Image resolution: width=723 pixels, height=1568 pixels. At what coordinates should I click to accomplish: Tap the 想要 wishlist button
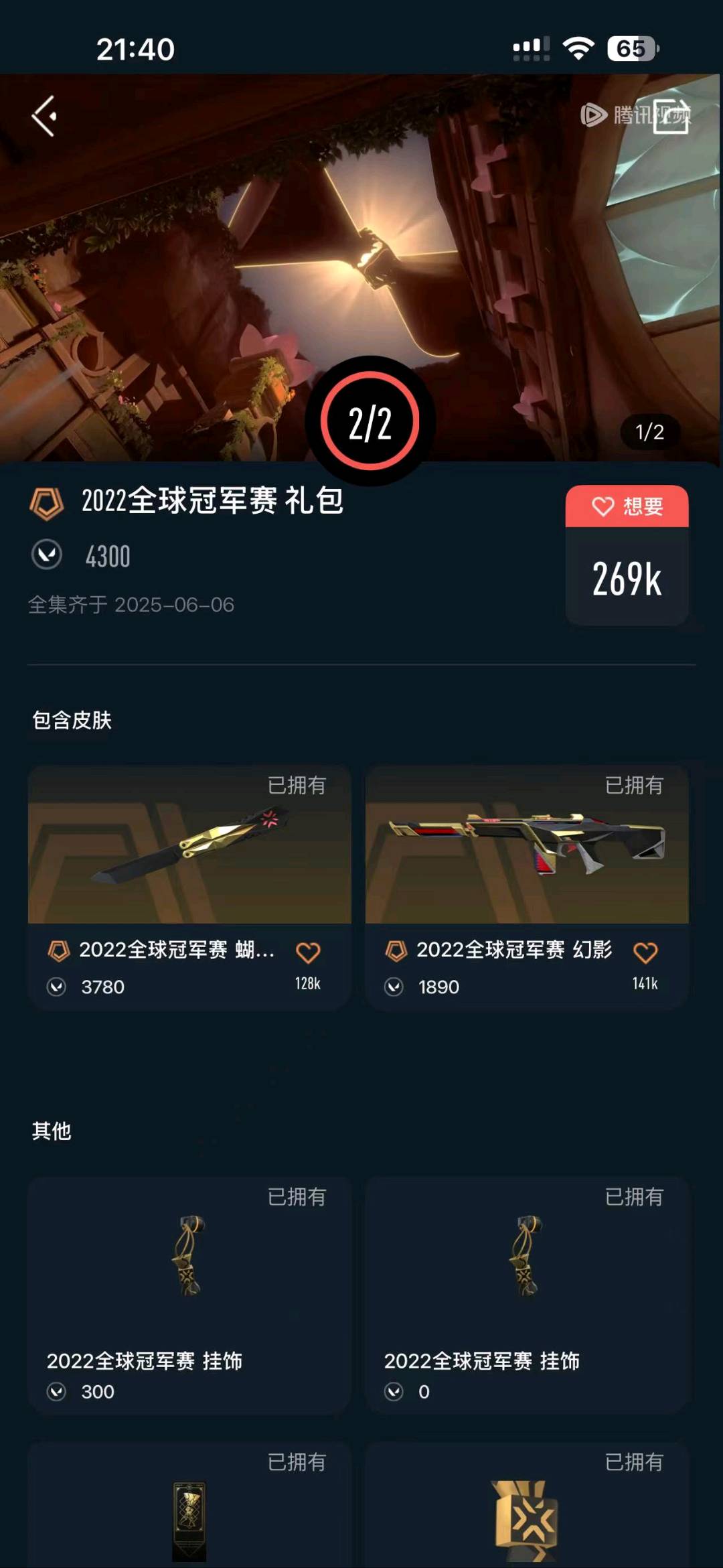pyautogui.click(x=627, y=506)
